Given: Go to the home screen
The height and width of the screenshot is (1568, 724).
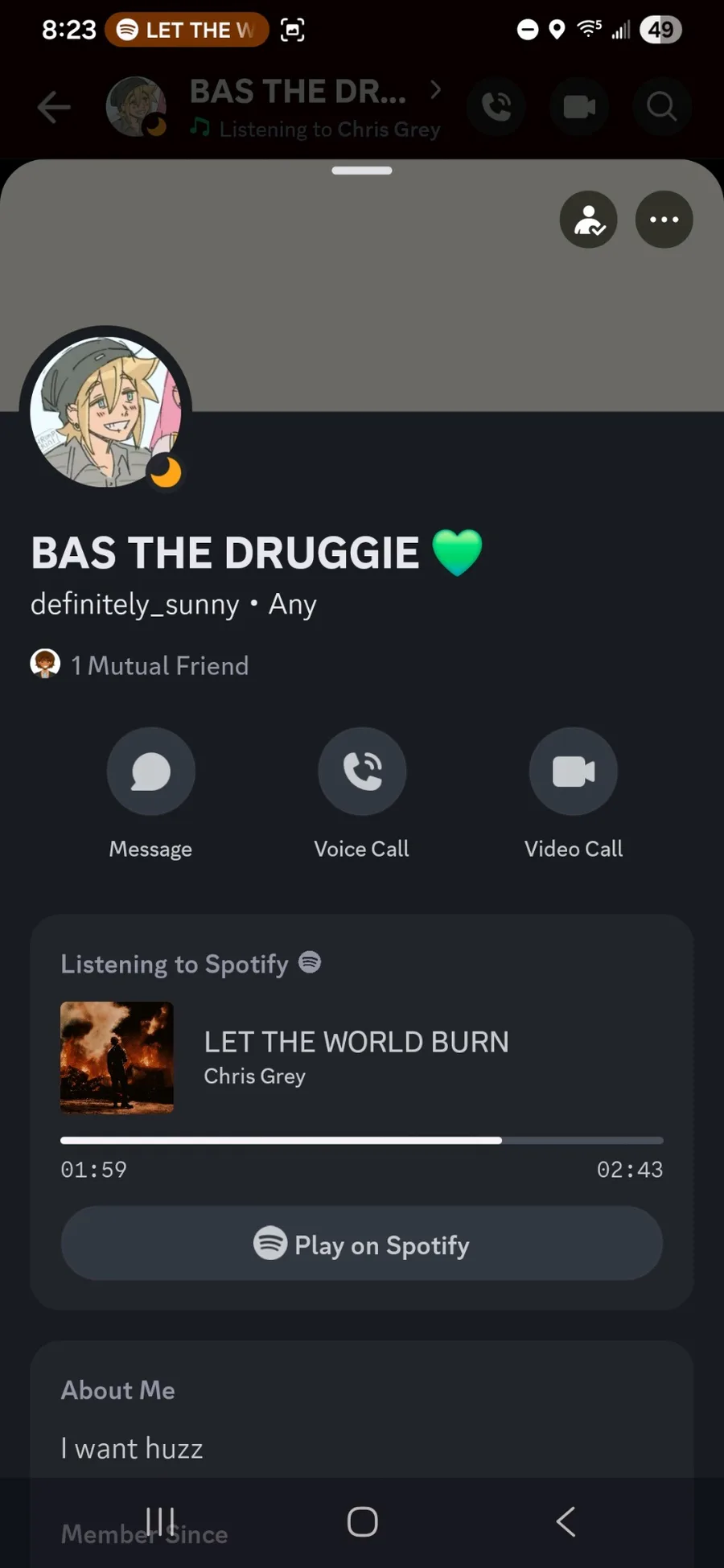Looking at the screenshot, I should (362, 1521).
